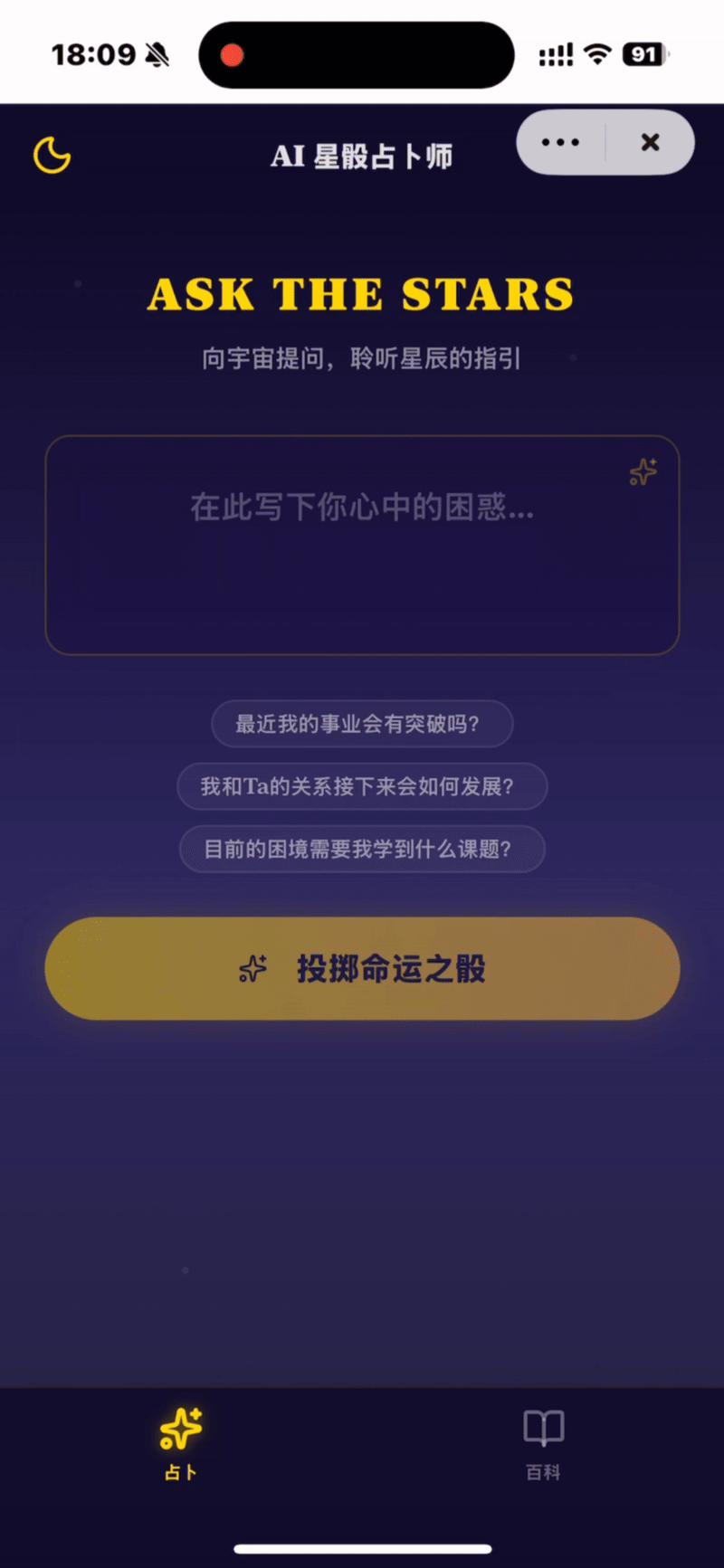The height and width of the screenshot is (1568, 724).
Task: Switch to the 占卜 tab
Action: 181,1444
